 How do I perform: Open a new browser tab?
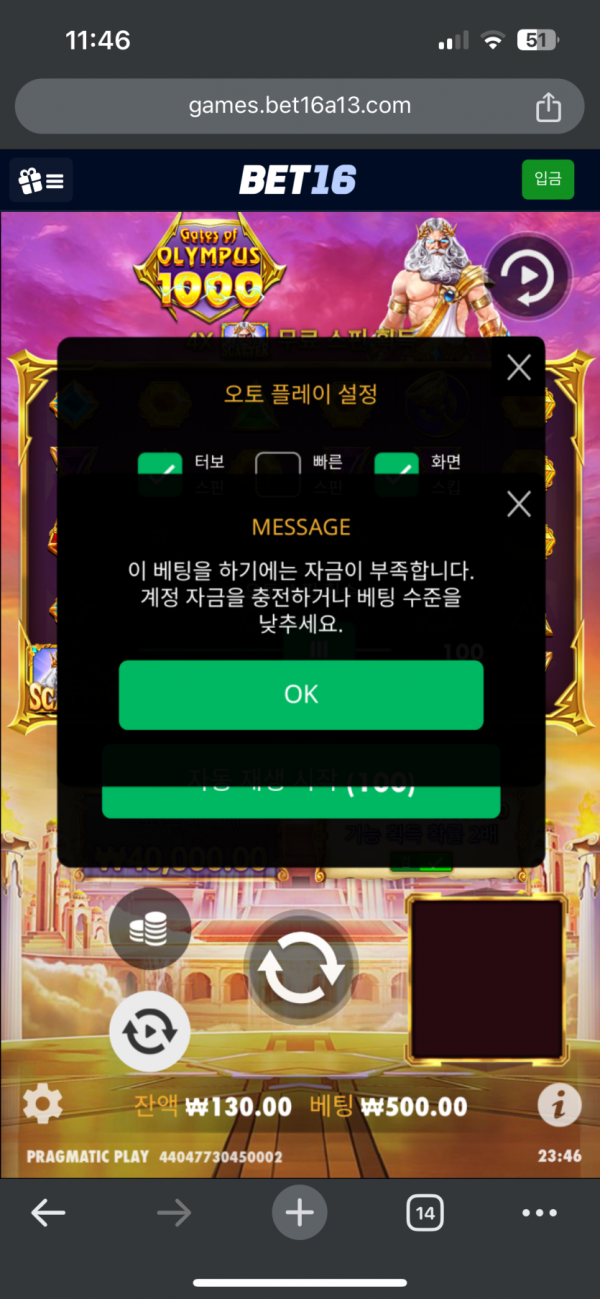(299, 1213)
